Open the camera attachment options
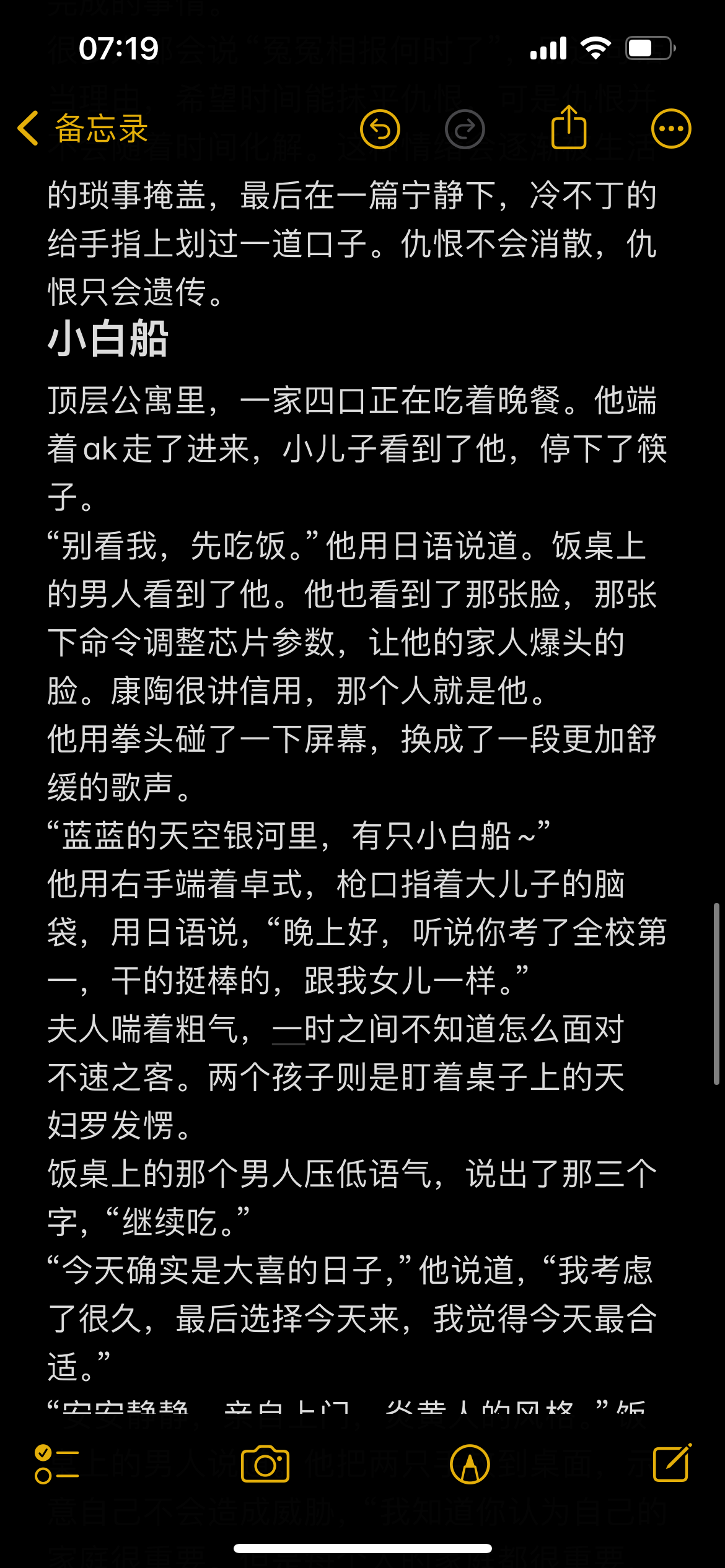 [x=265, y=1465]
